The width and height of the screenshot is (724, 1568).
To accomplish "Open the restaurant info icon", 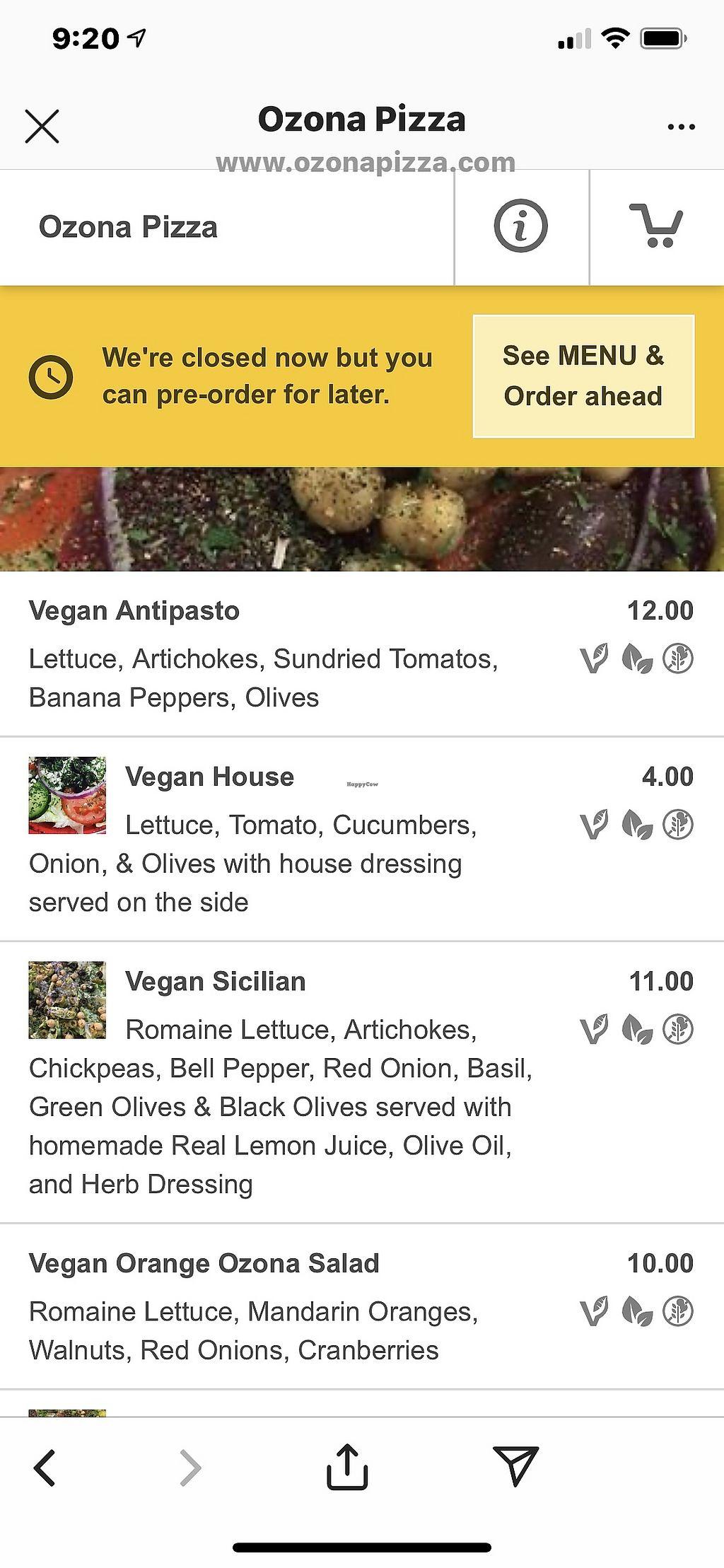I will [x=520, y=226].
